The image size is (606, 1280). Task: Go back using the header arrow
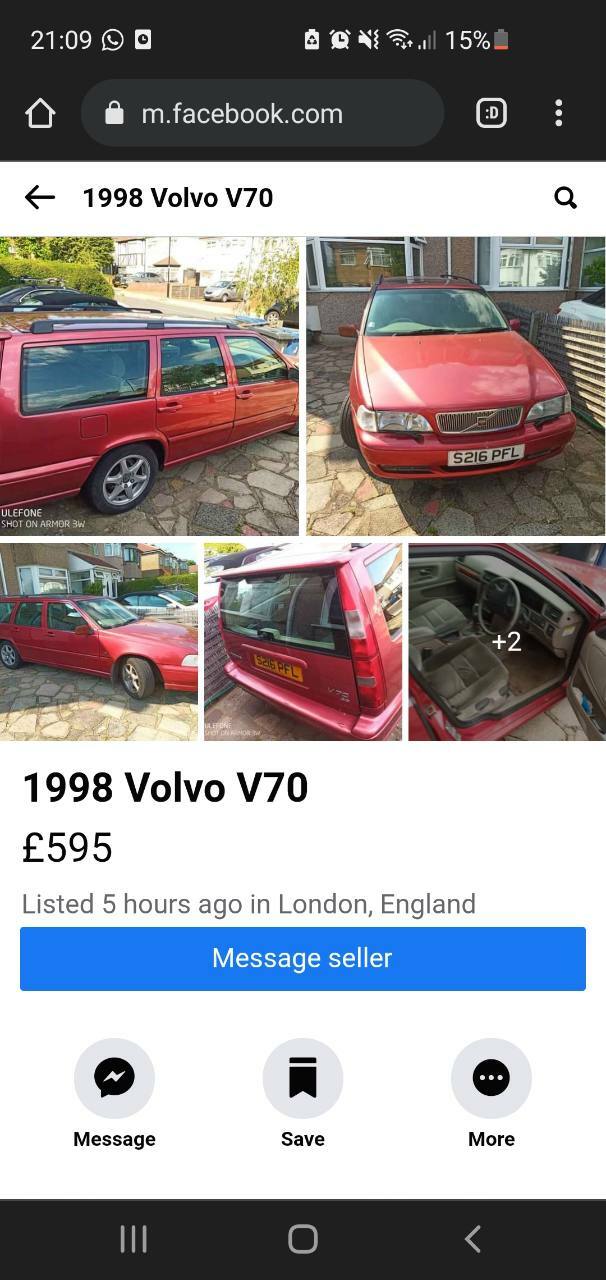tap(40, 197)
